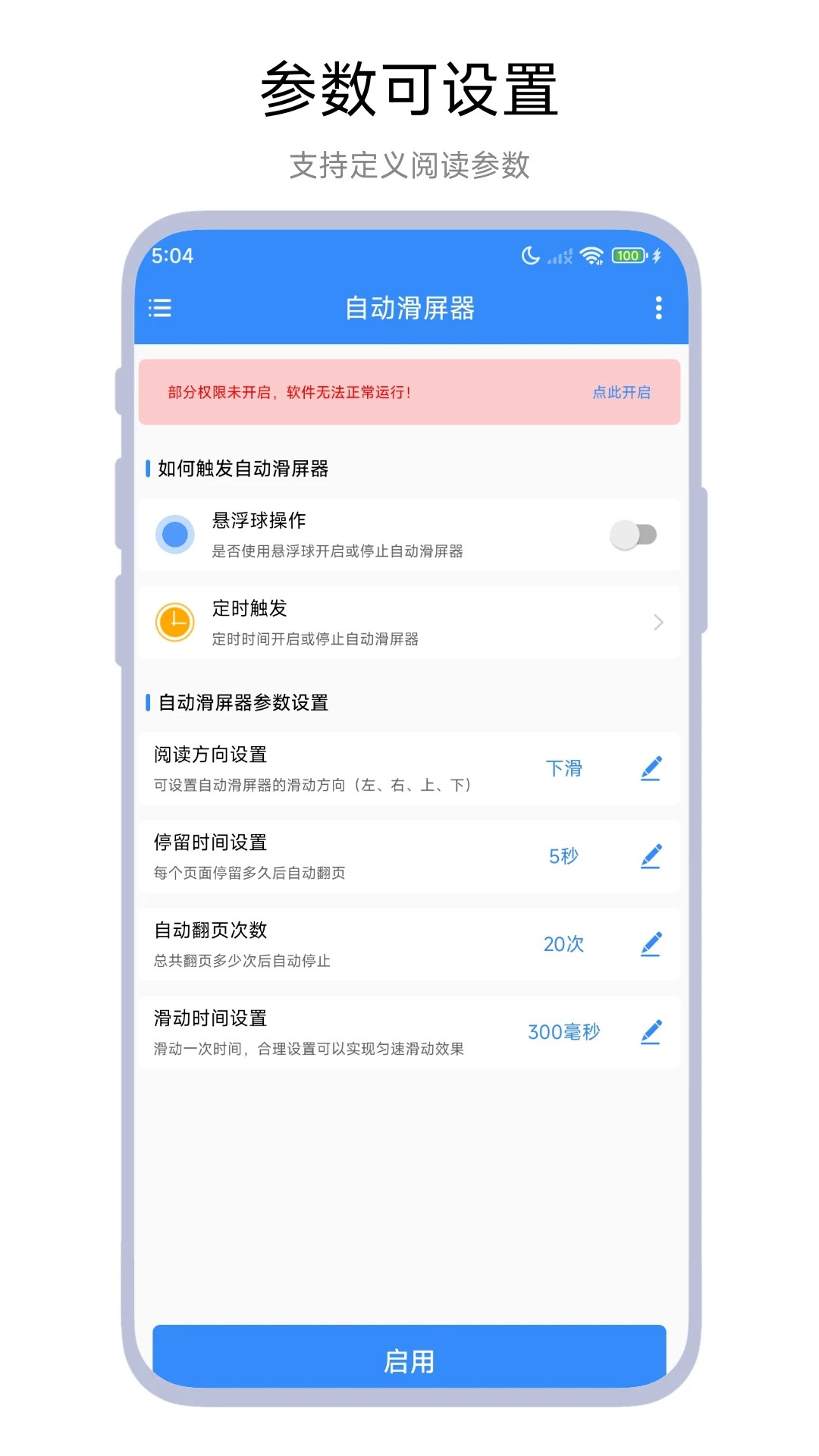Select the 自动滑屏器参数设置 section header
This screenshot has height=1456, width=819.
pyautogui.click(x=240, y=703)
